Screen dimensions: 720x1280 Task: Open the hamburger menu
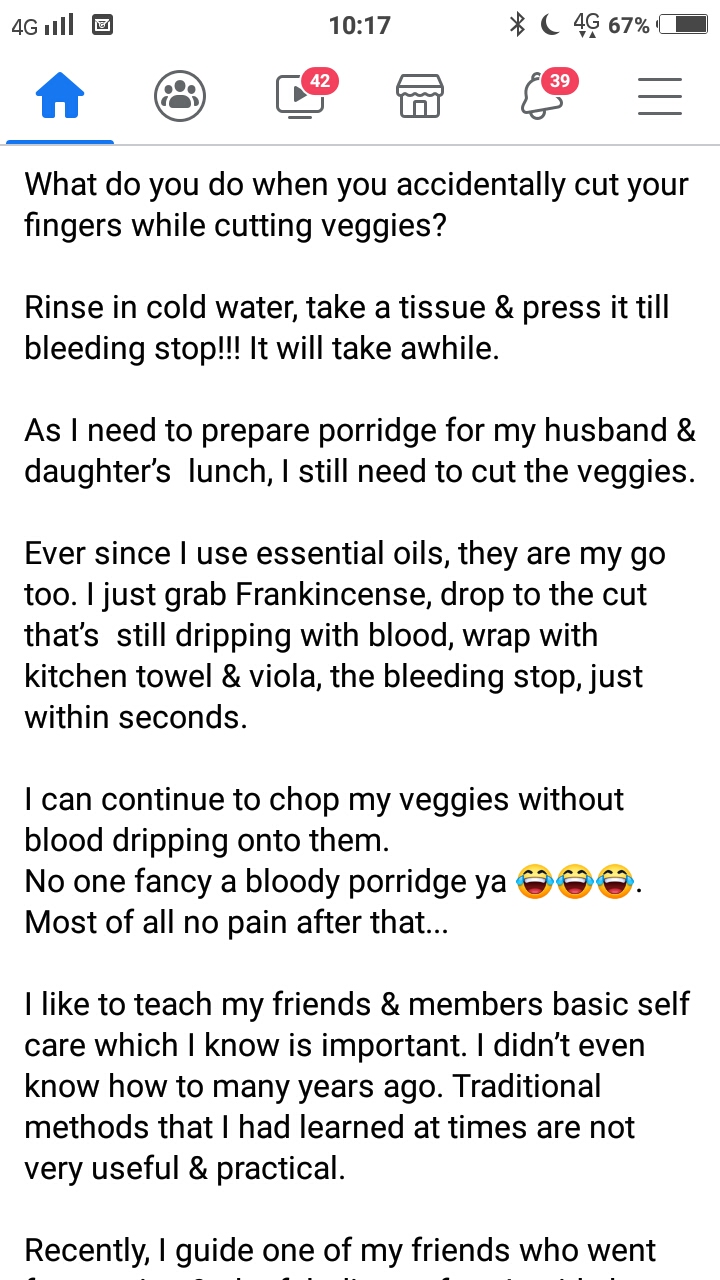(660, 97)
